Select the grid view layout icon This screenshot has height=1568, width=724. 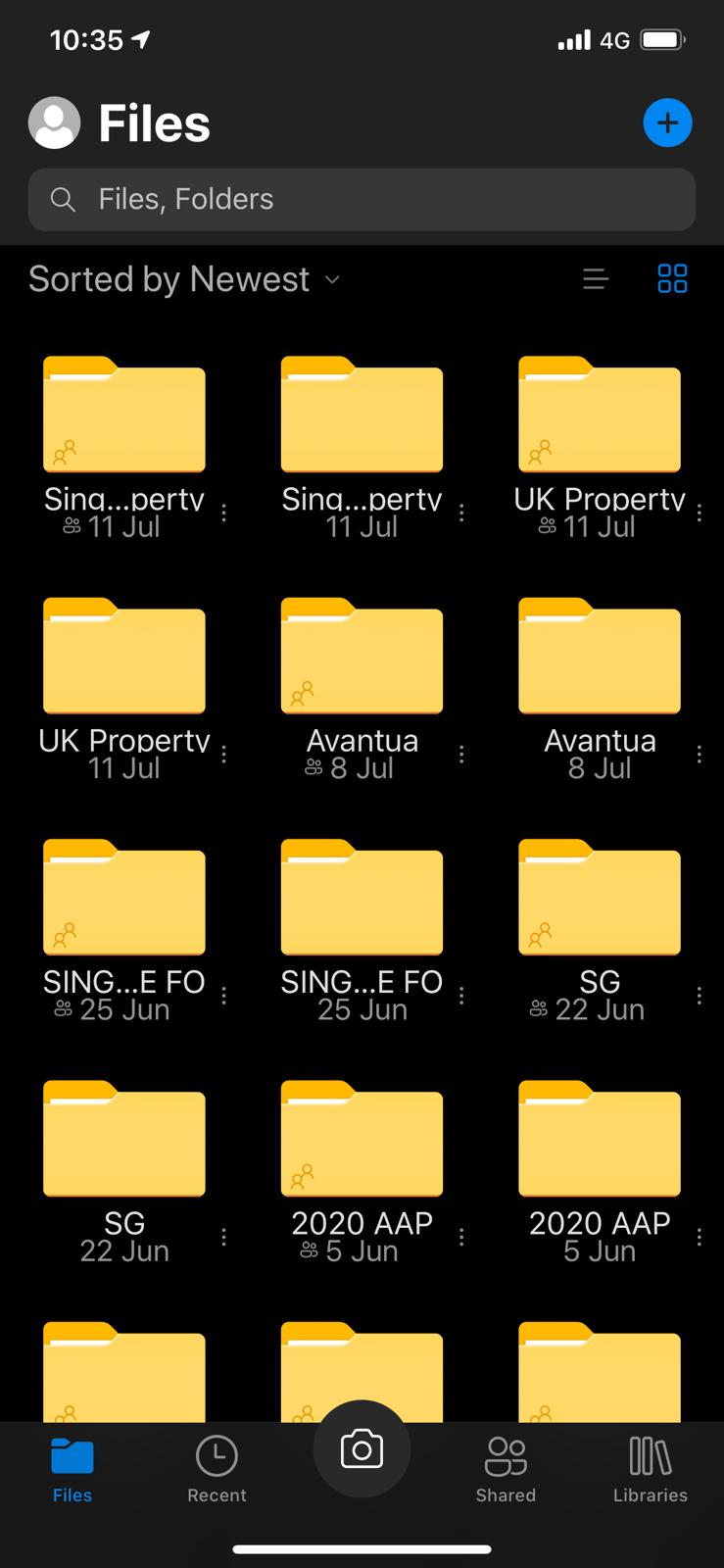coord(672,279)
